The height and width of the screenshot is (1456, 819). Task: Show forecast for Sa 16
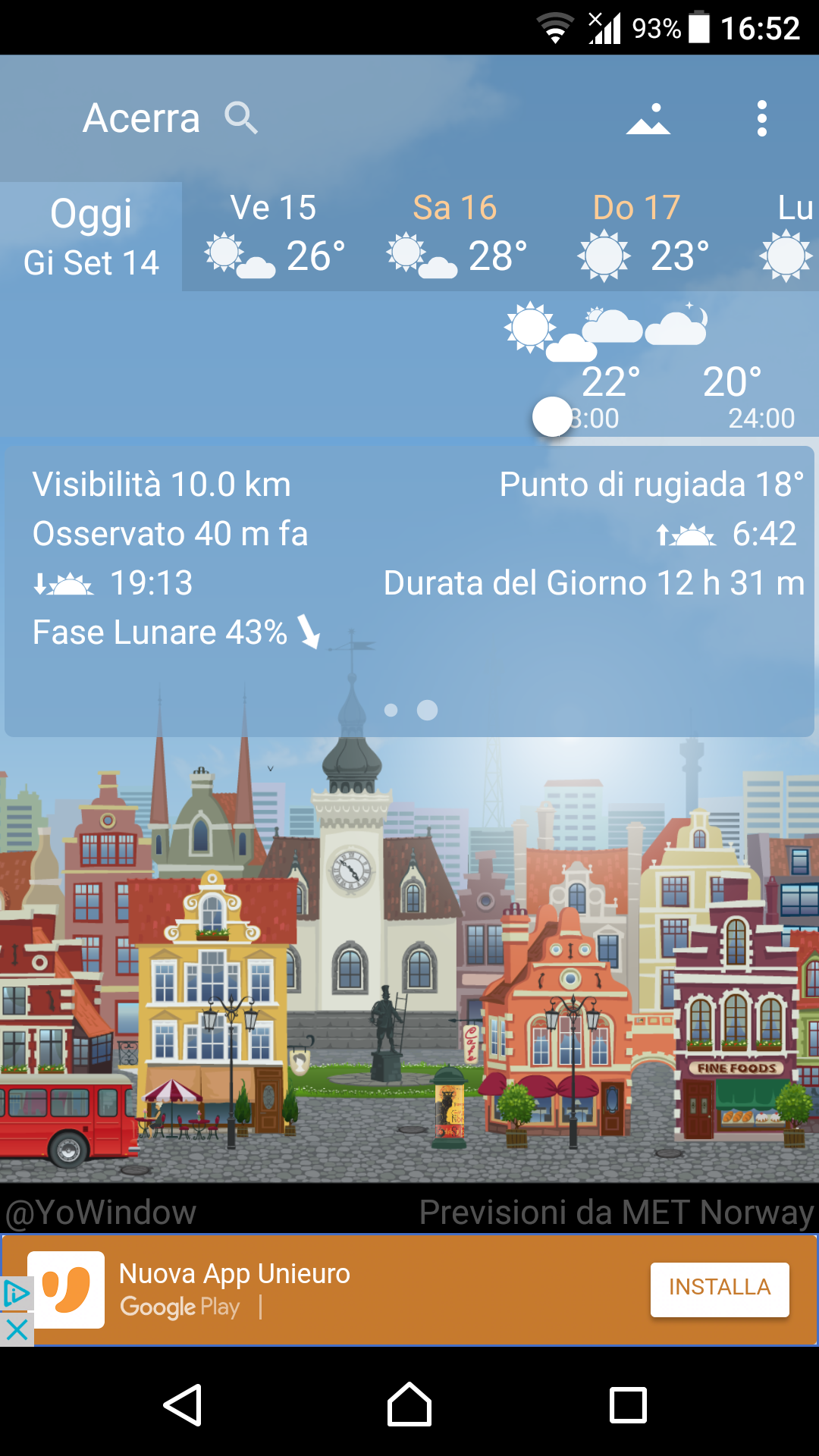(x=455, y=237)
